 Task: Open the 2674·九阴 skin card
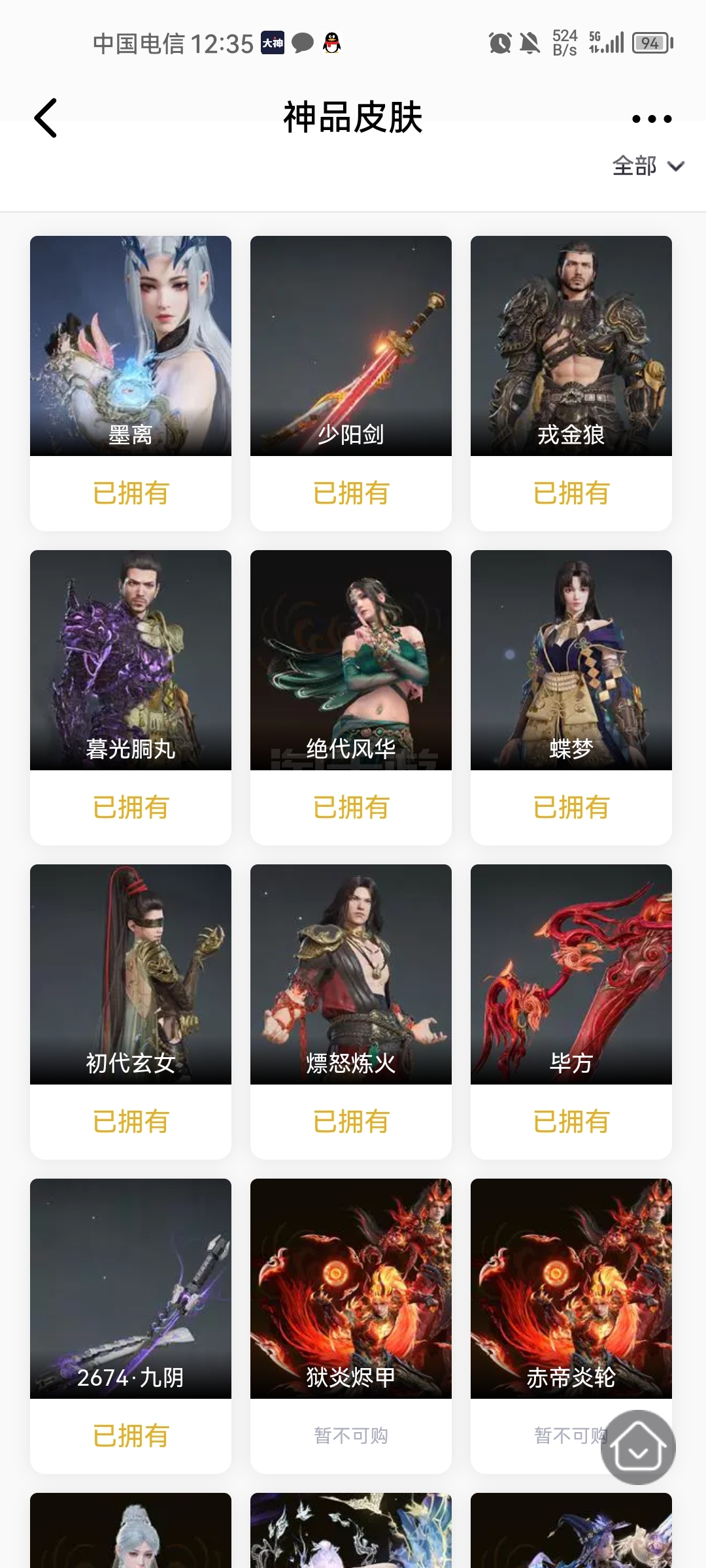point(131,1326)
